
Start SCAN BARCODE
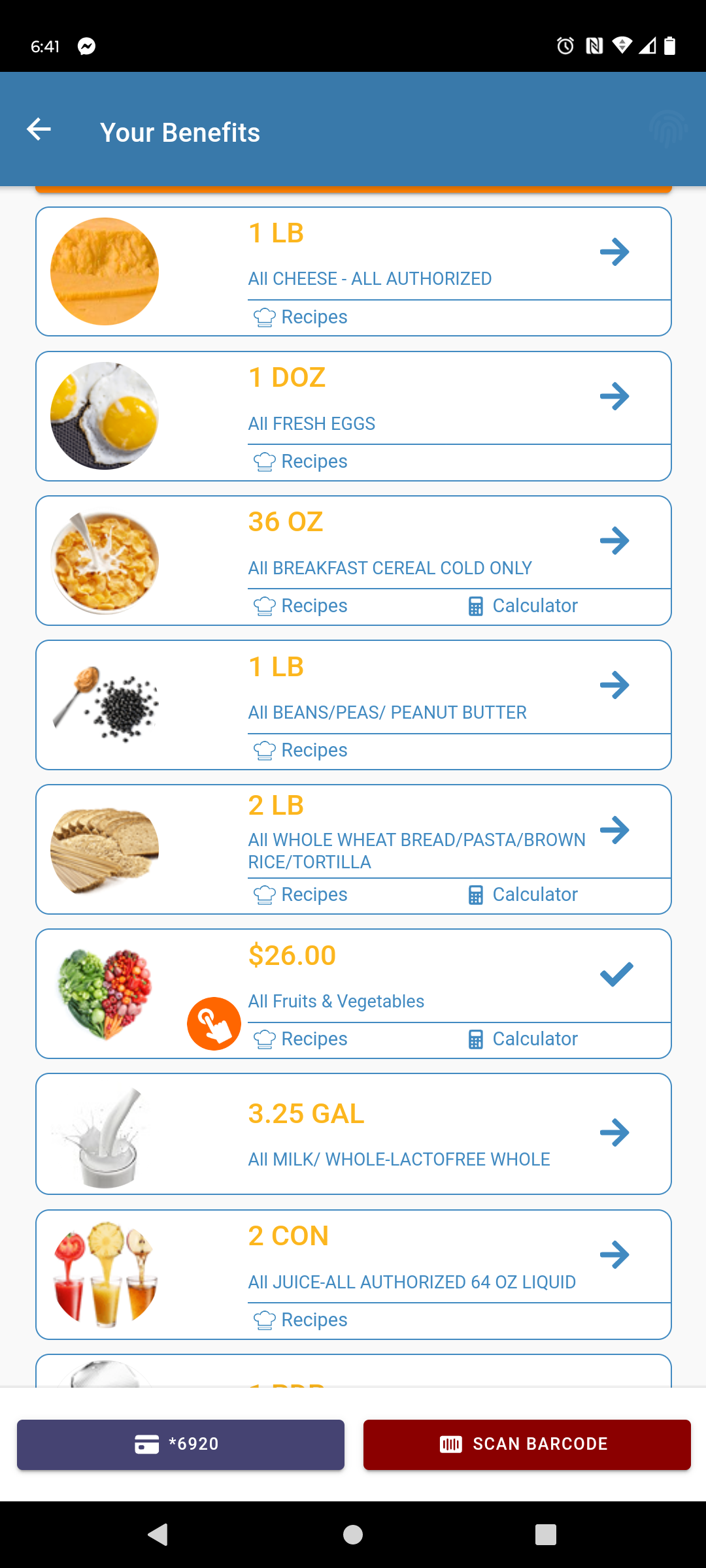coord(527,1445)
